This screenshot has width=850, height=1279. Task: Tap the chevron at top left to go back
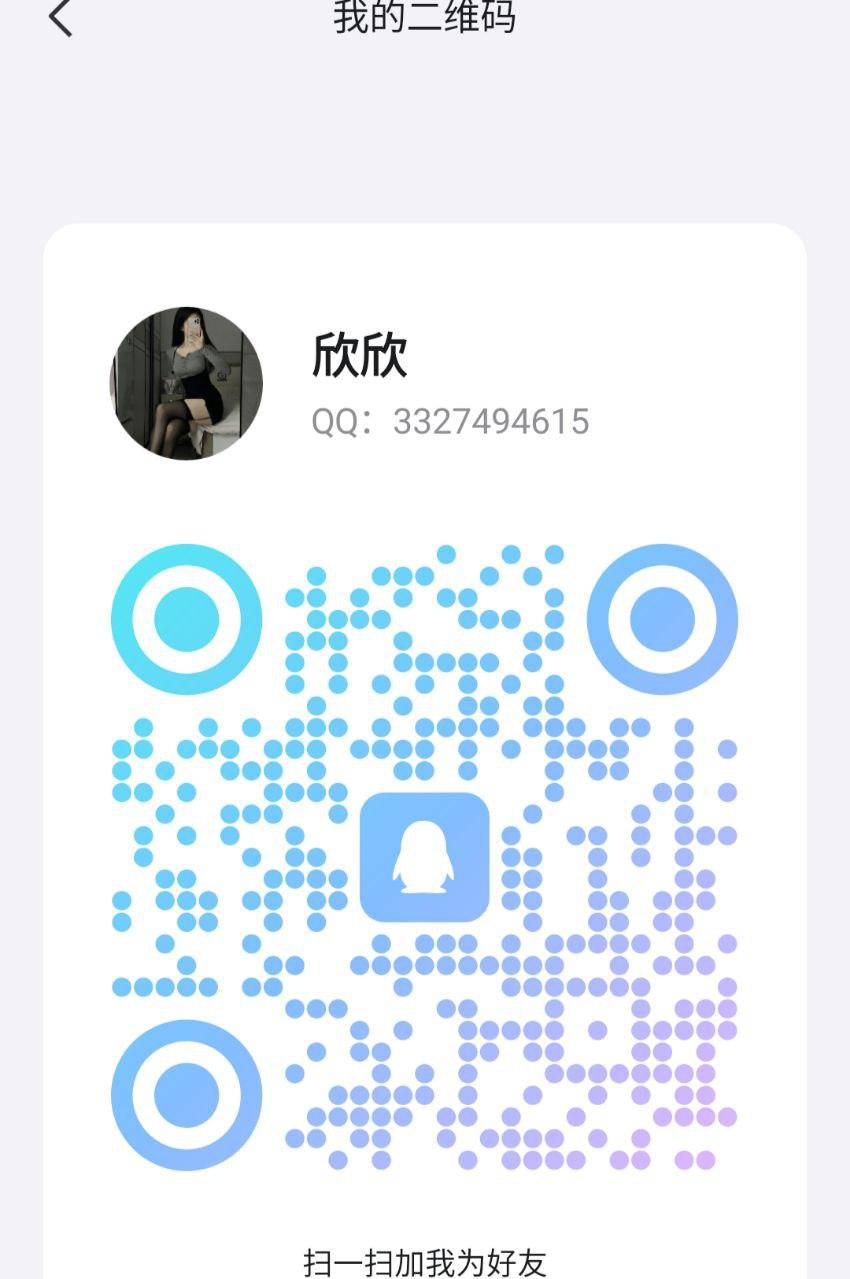click(x=60, y=18)
